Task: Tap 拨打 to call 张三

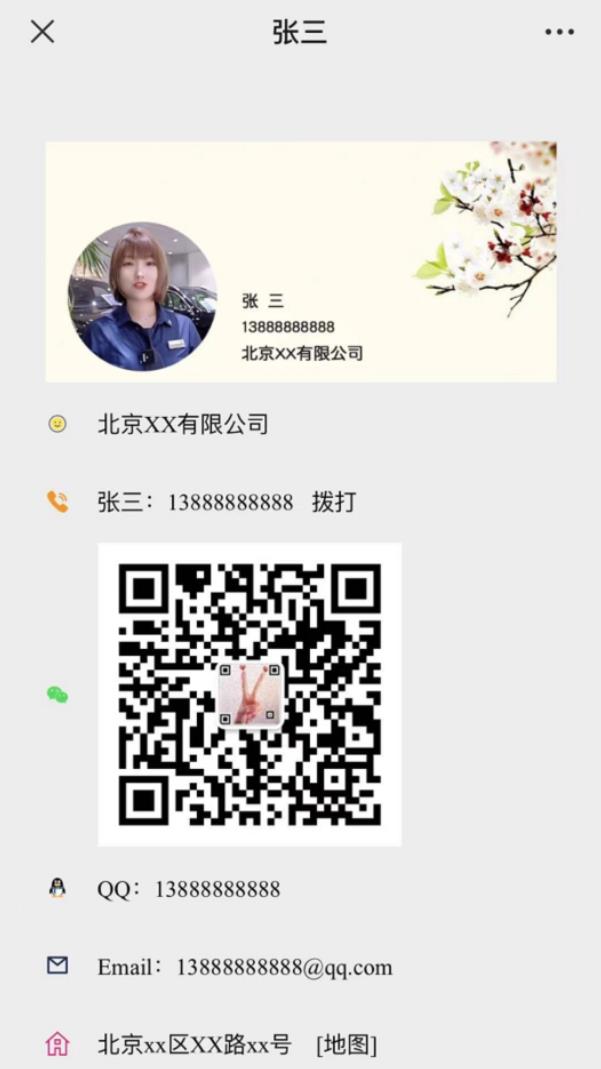Action: [334, 502]
